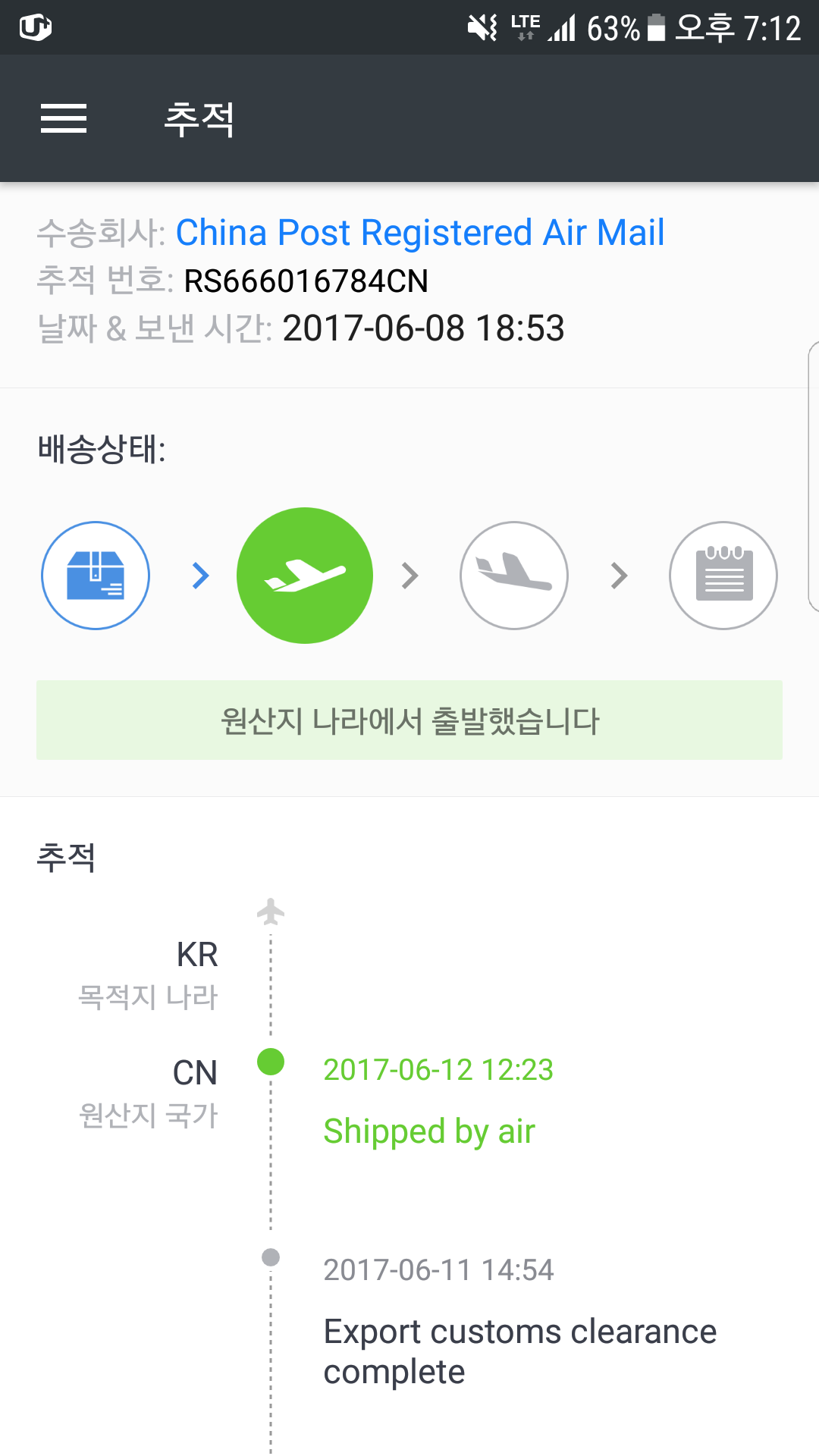Open China Post Registered Air Mail link
The width and height of the screenshot is (819, 1456).
[419, 233]
